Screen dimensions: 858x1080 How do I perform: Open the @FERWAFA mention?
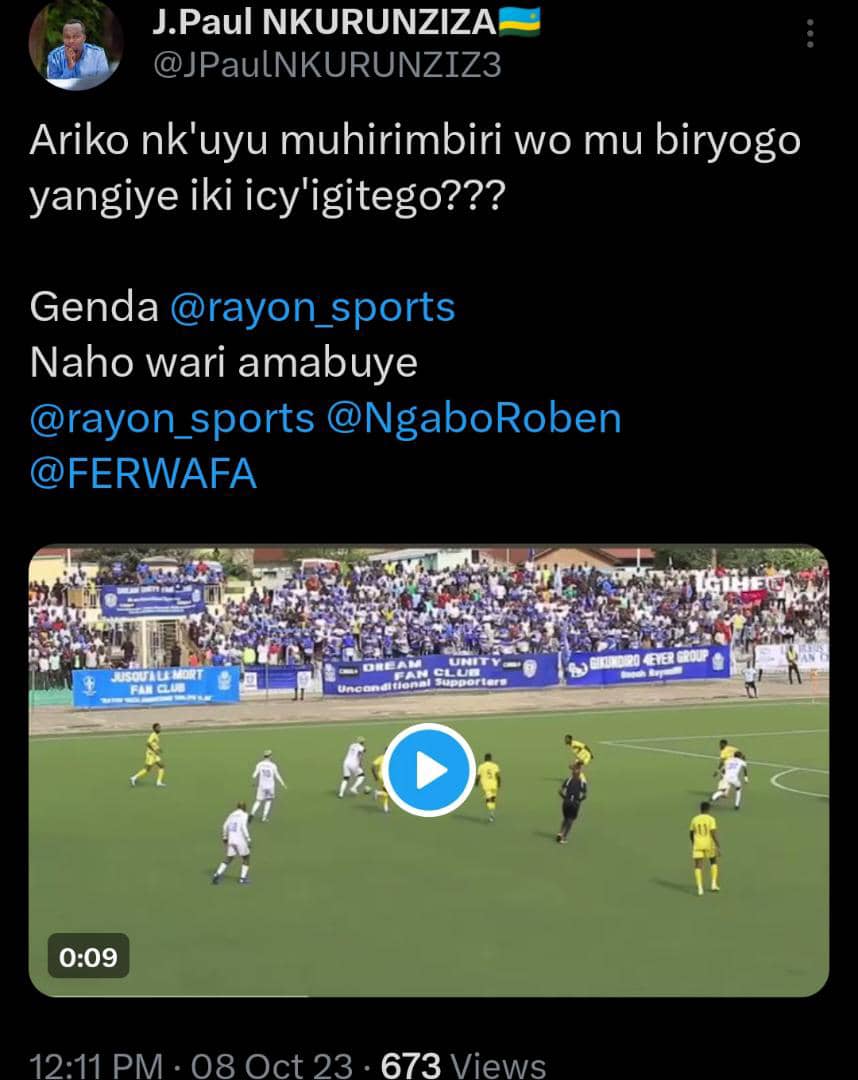(143, 473)
